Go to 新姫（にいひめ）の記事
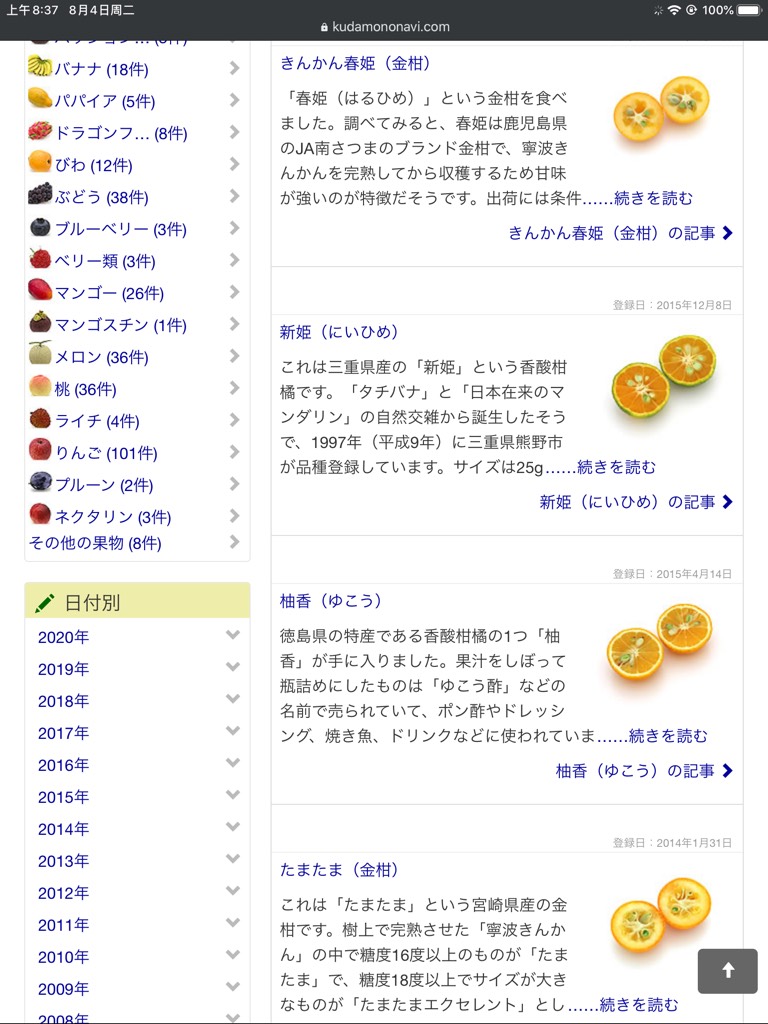Screen dimensions: 768x1024 (636, 502)
